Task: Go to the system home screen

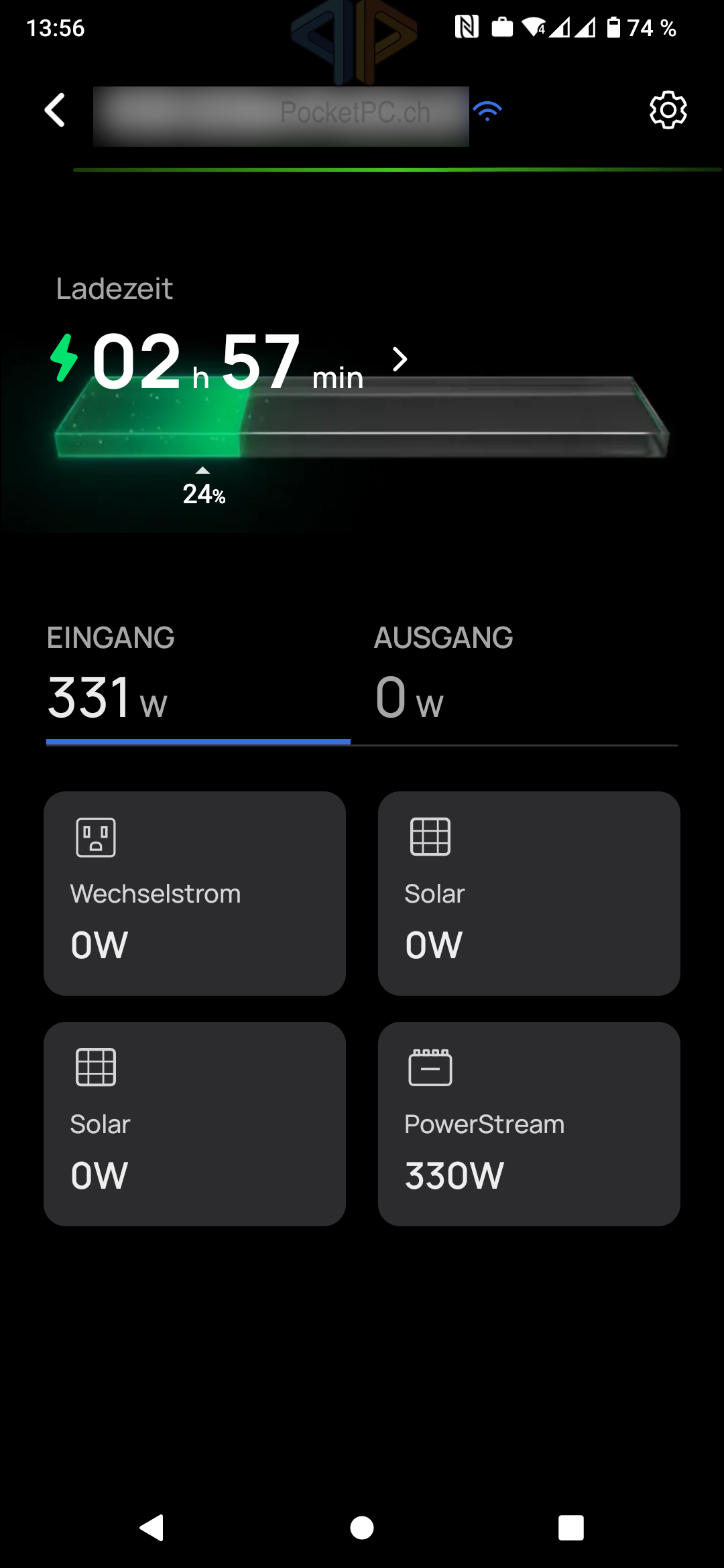Action: coord(362,1528)
